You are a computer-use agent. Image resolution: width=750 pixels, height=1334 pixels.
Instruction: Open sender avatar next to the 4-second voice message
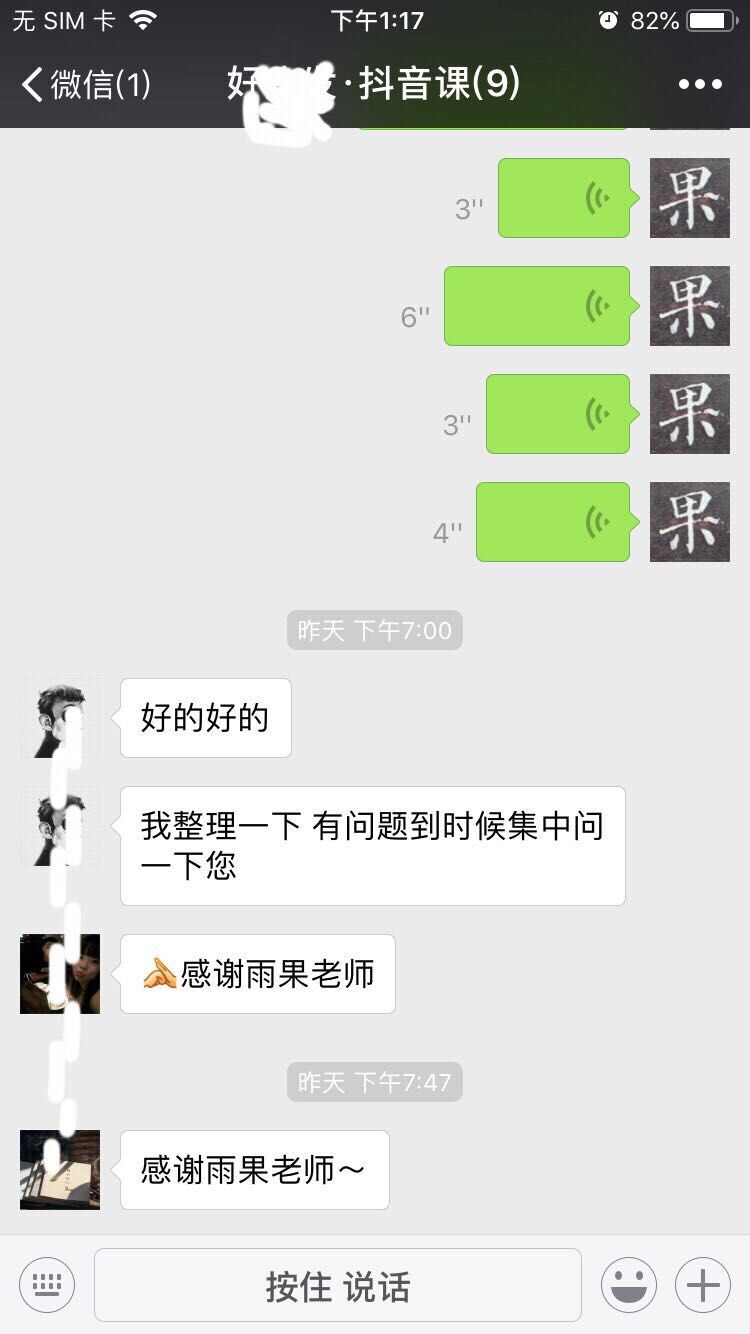[690, 522]
